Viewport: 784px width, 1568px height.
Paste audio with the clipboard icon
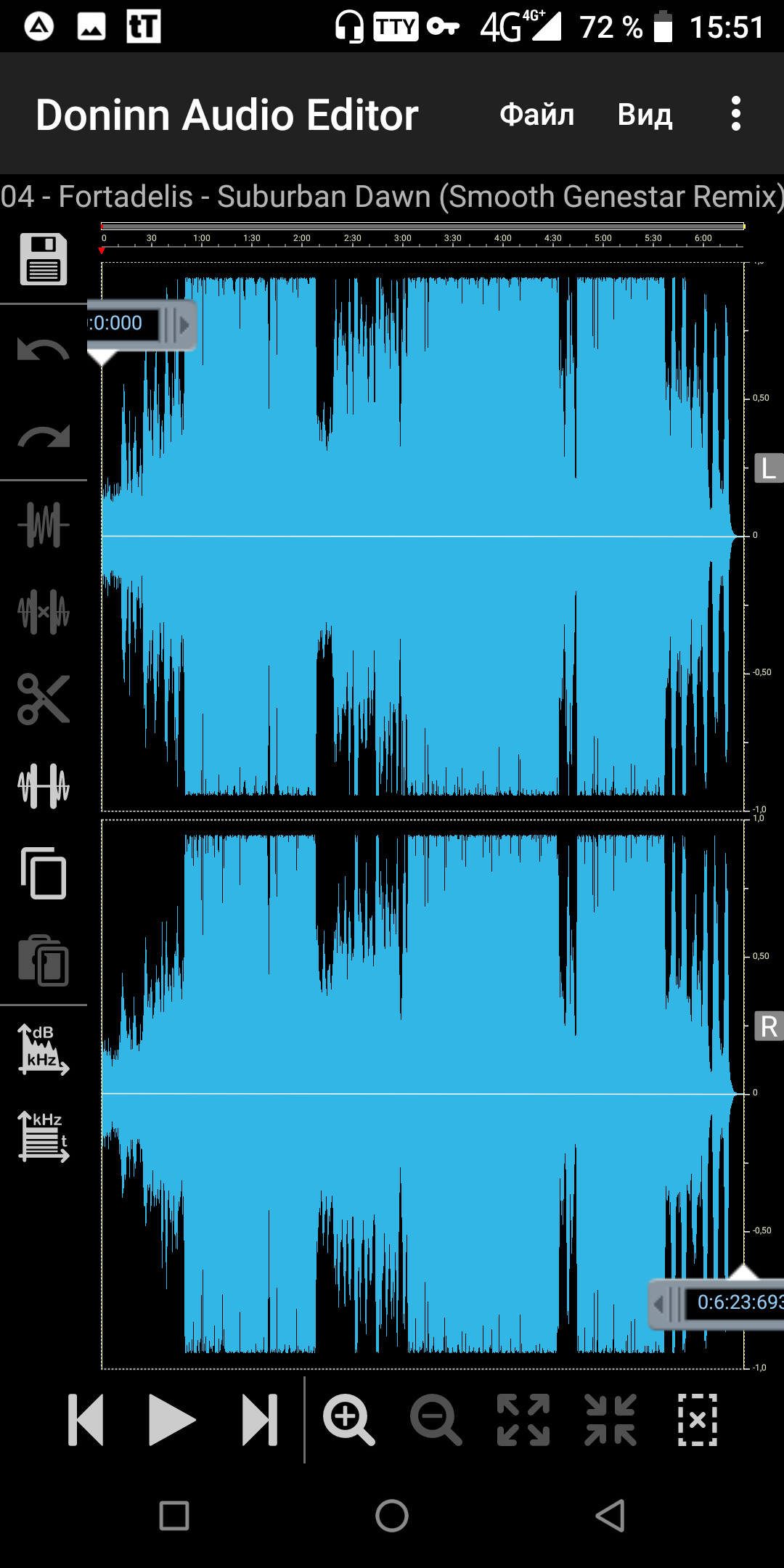point(44,960)
